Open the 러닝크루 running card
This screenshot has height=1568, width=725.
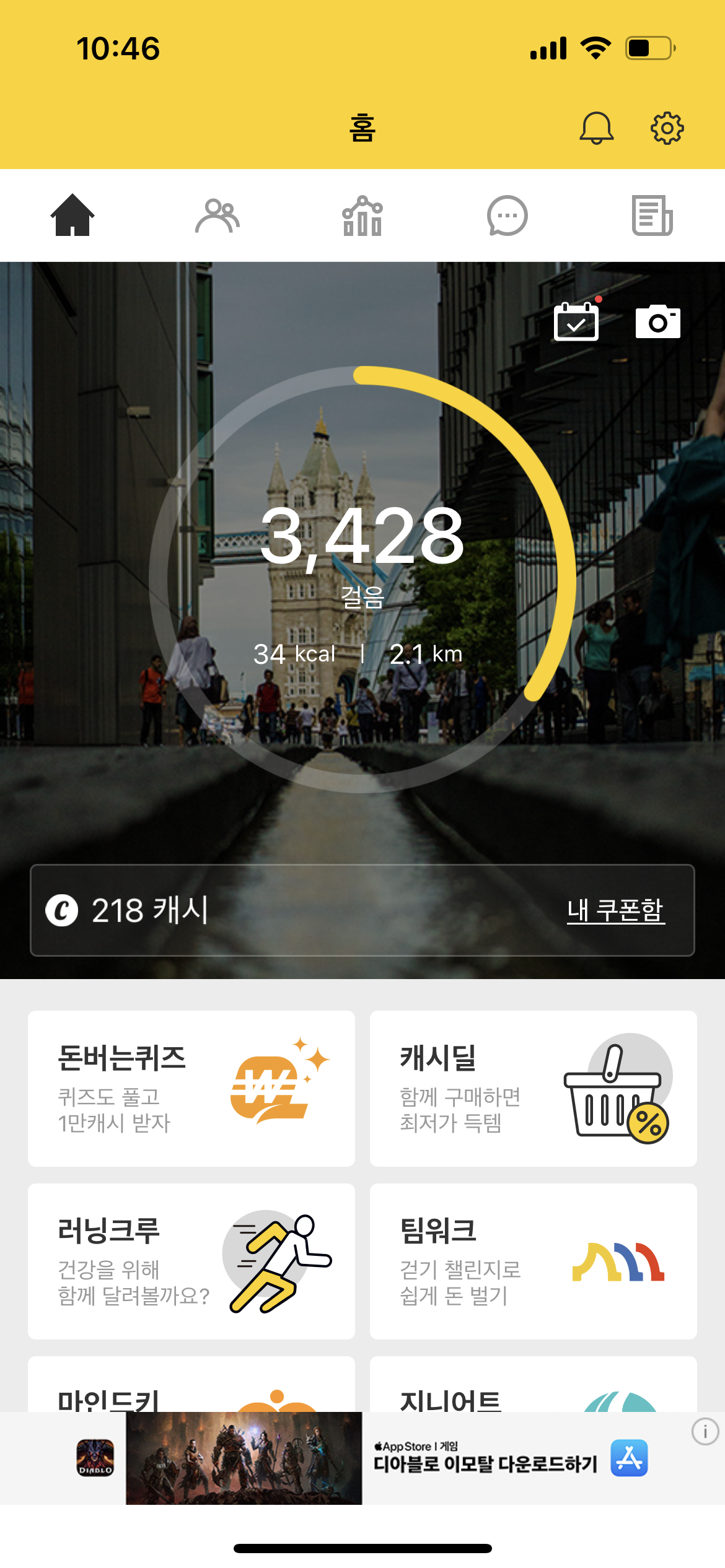(191, 1261)
